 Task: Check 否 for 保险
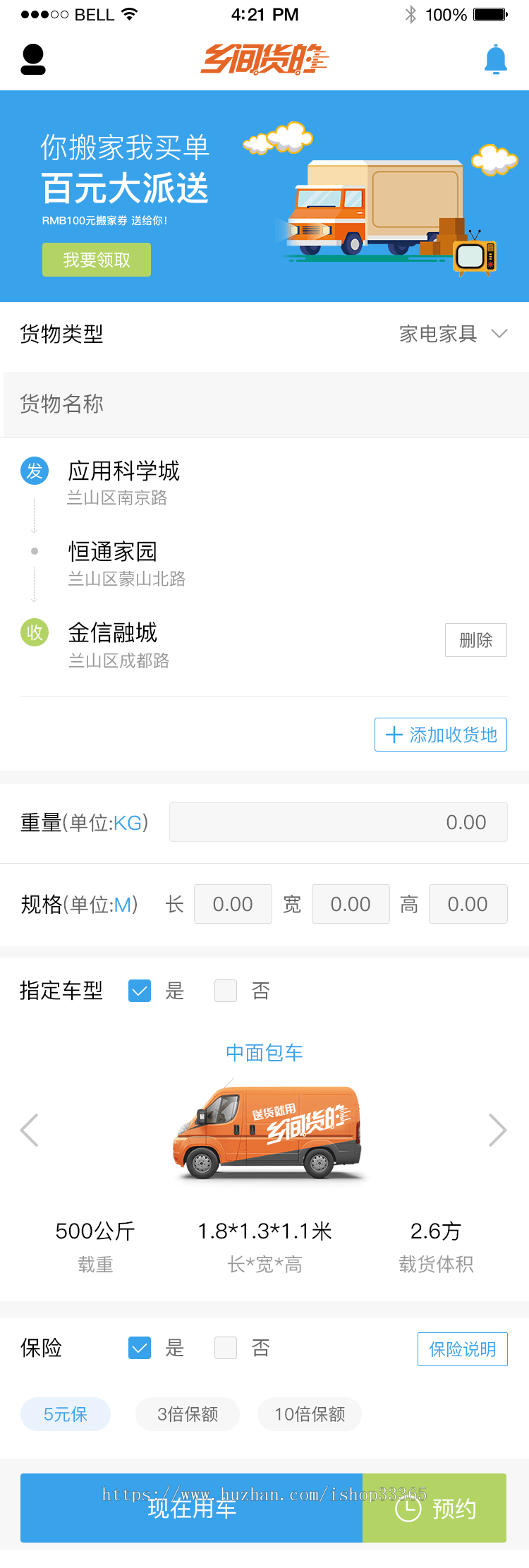226,1349
